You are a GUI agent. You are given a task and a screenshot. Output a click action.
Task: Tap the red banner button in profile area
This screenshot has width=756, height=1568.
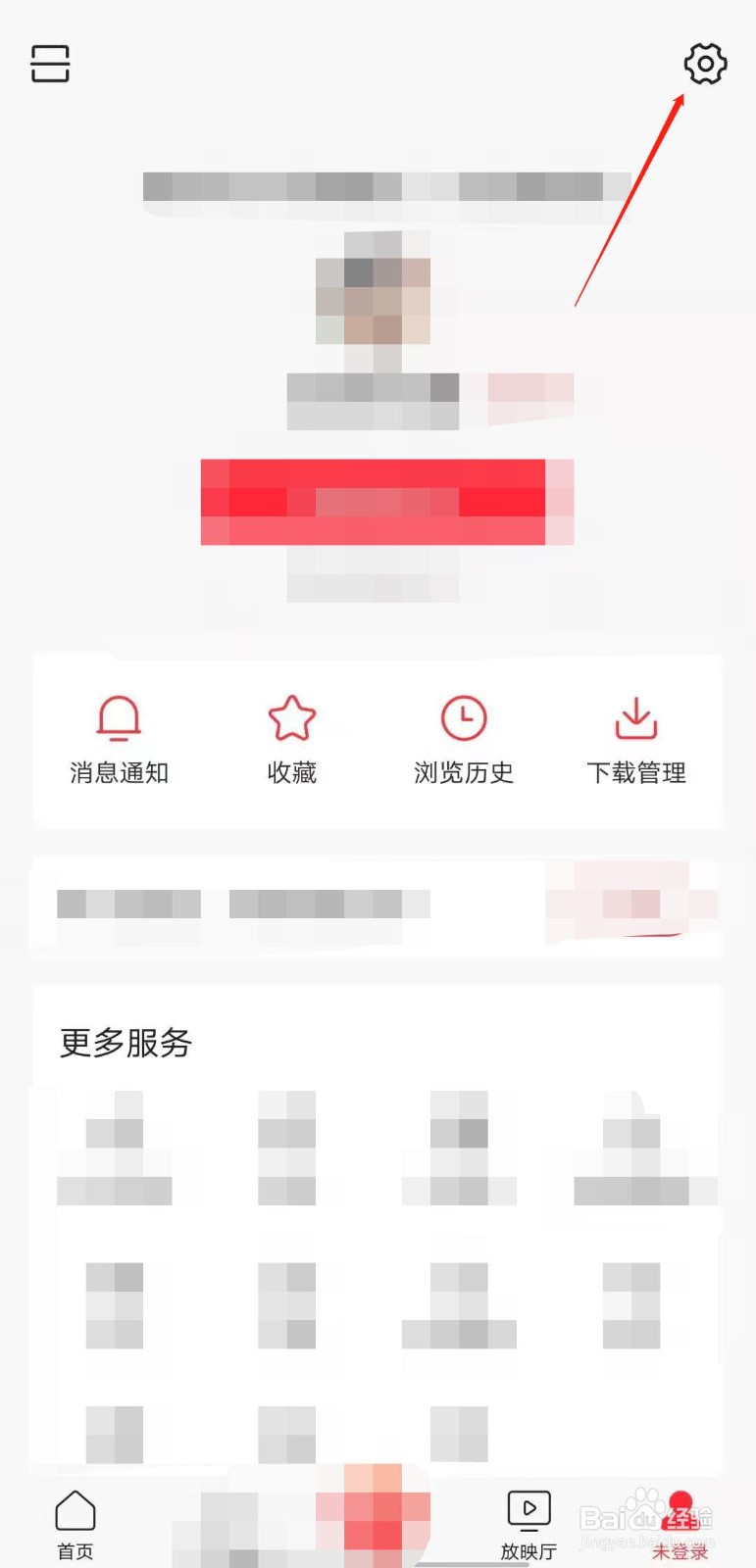pyautogui.click(x=378, y=500)
